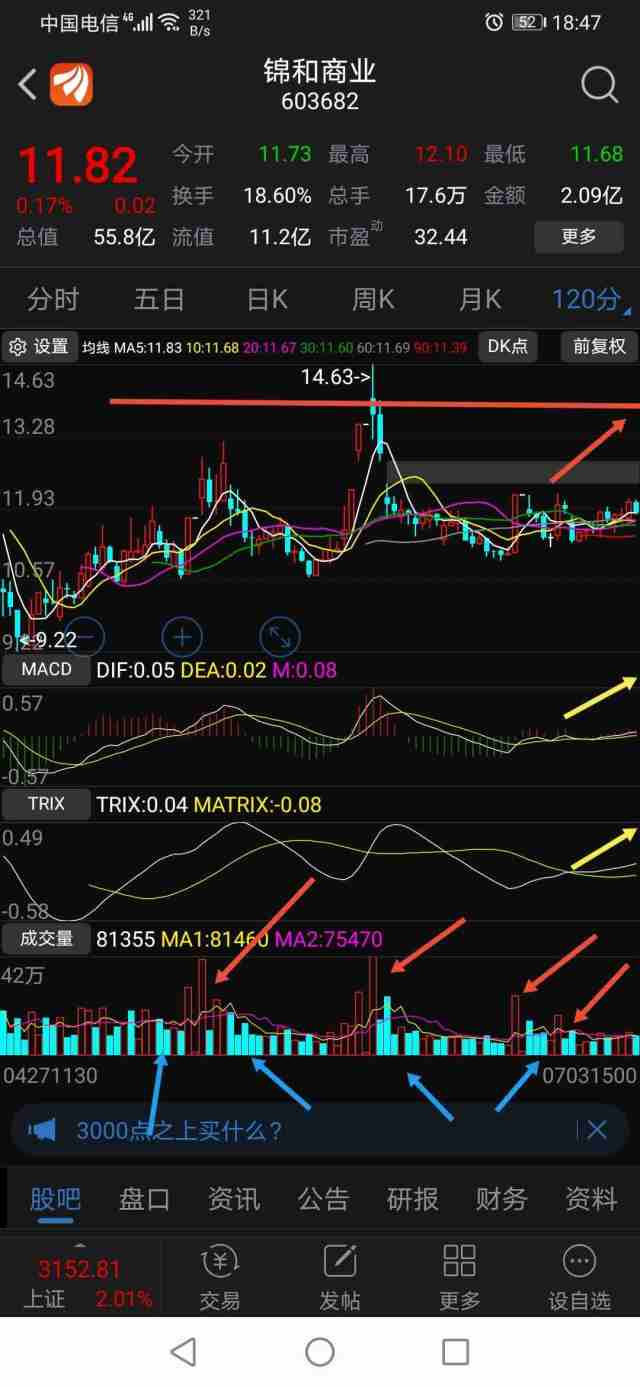Open the 公告 announcements tab
Screen dimensions: 640x1387
click(x=323, y=1198)
